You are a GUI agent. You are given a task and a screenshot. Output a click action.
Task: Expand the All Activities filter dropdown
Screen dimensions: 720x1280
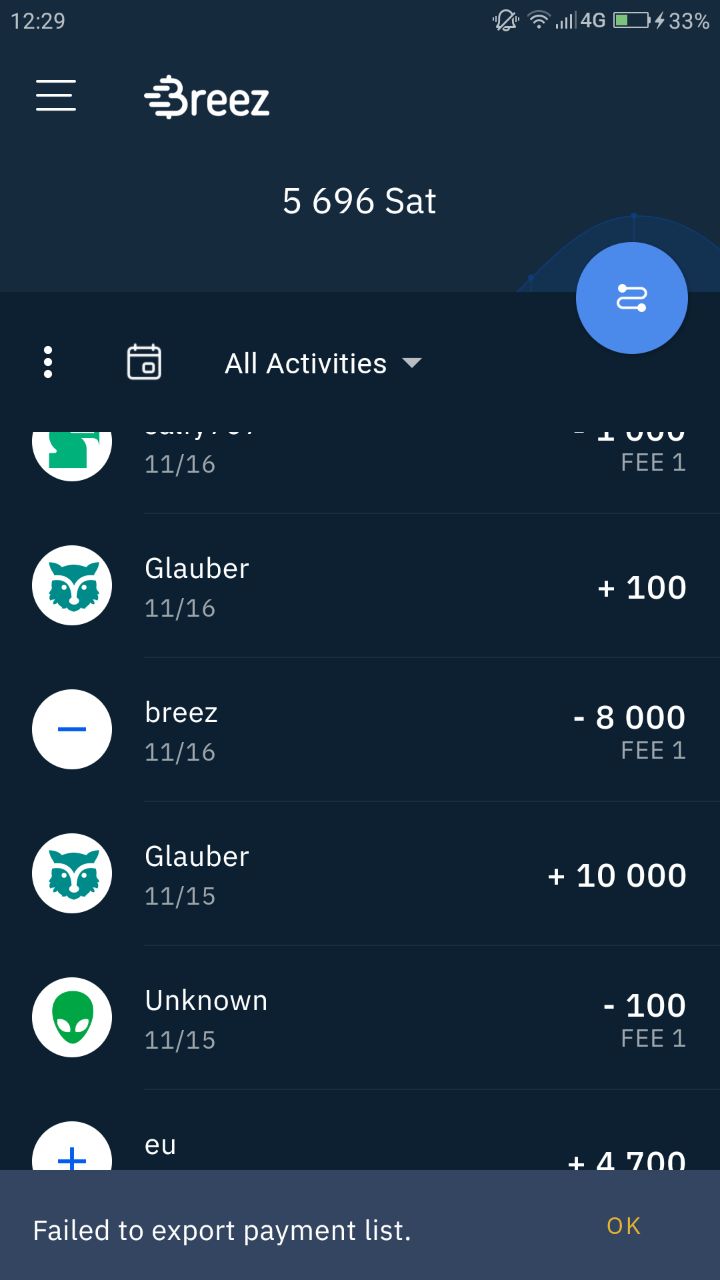coord(324,363)
